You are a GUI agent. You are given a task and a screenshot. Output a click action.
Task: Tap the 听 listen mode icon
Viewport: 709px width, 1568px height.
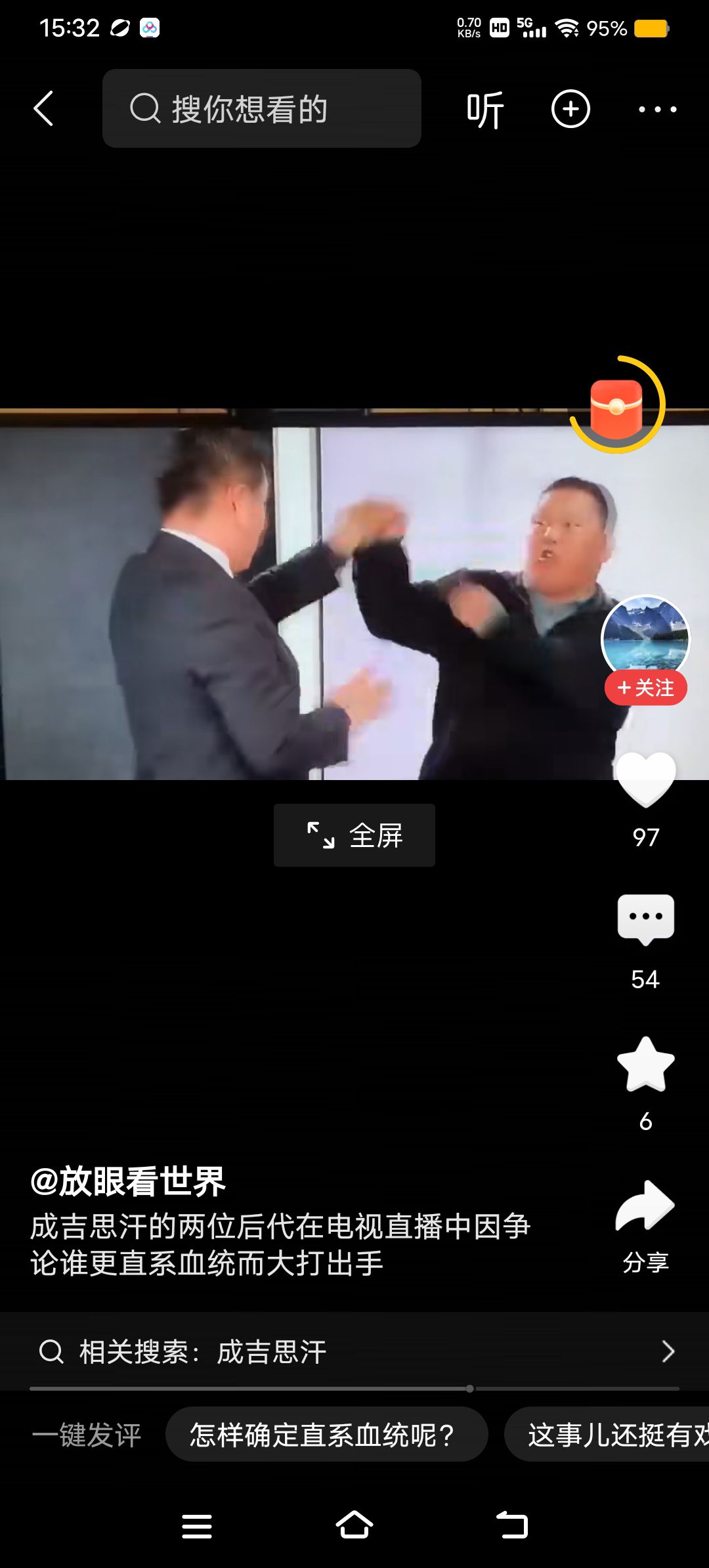coord(485,110)
